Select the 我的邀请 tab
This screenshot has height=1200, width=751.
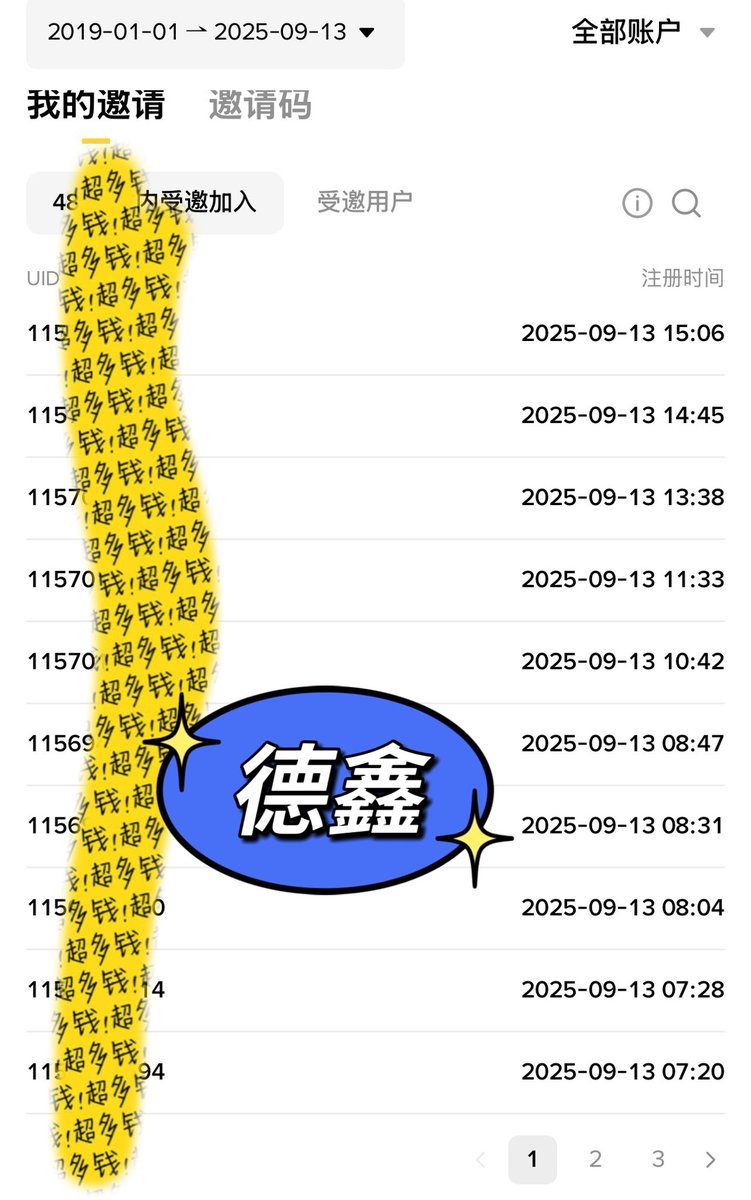pos(96,105)
